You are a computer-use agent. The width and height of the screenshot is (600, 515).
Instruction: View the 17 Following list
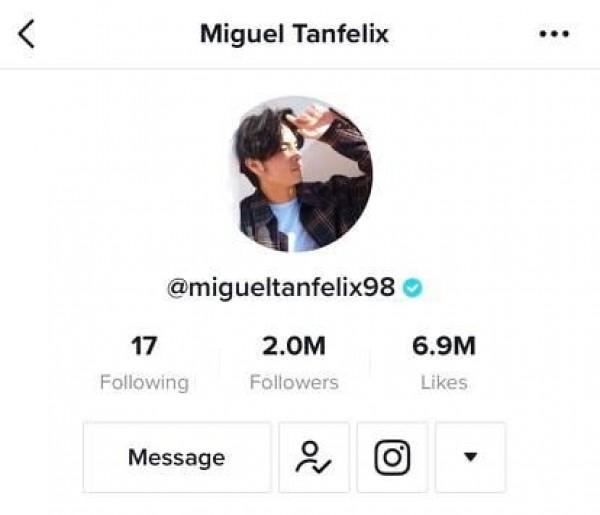pyautogui.click(x=144, y=363)
